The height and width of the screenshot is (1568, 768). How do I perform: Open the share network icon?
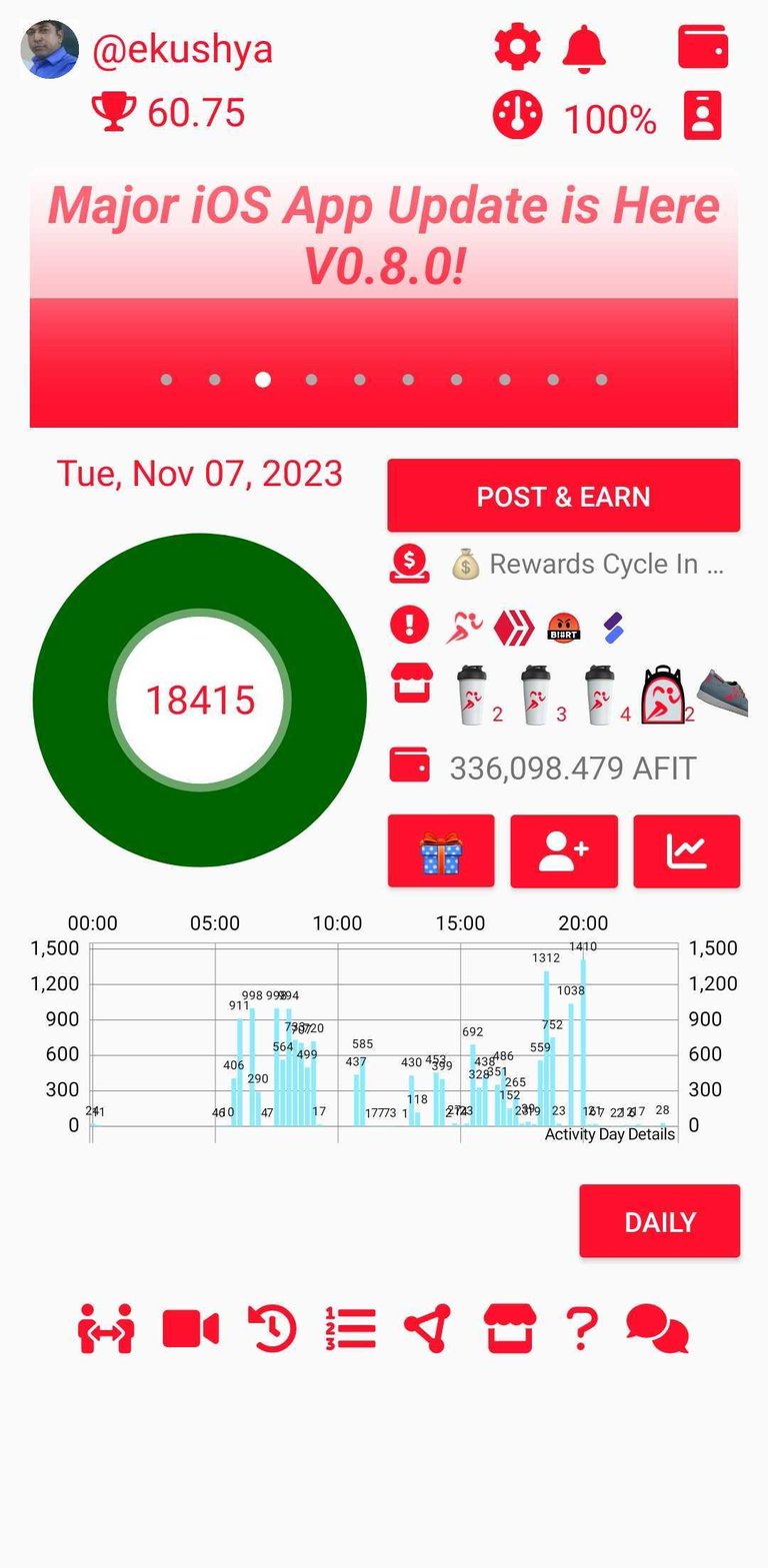(428, 1330)
